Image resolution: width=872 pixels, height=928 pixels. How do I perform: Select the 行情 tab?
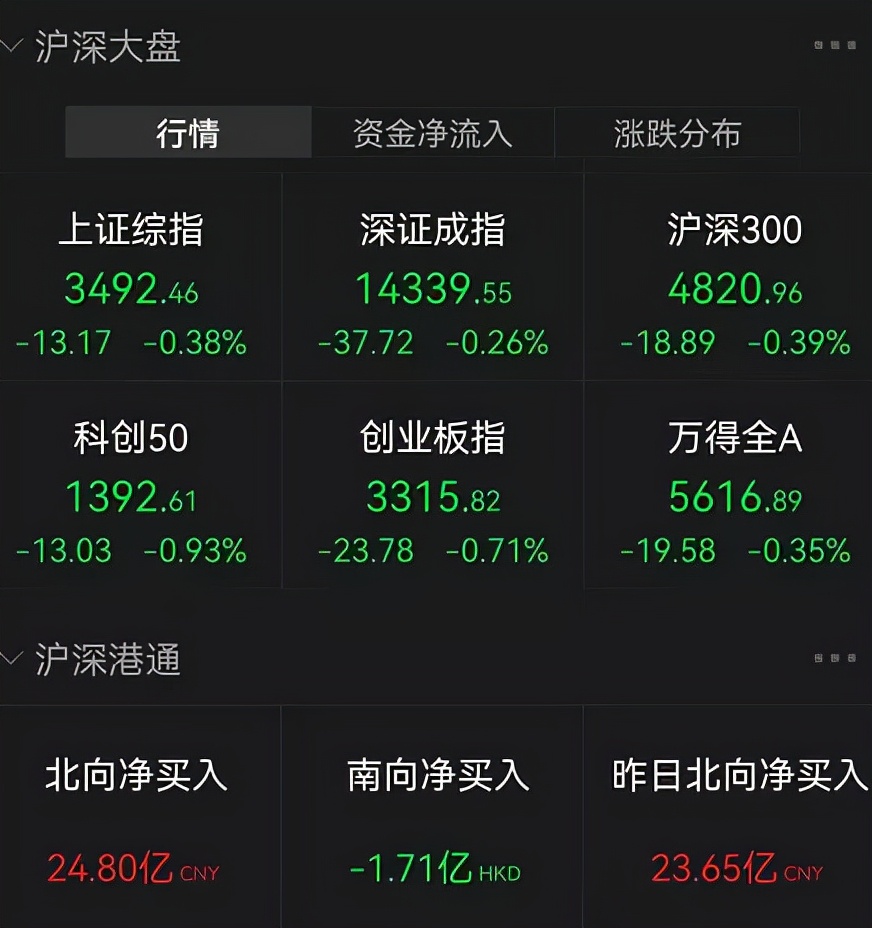[x=188, y=132]
